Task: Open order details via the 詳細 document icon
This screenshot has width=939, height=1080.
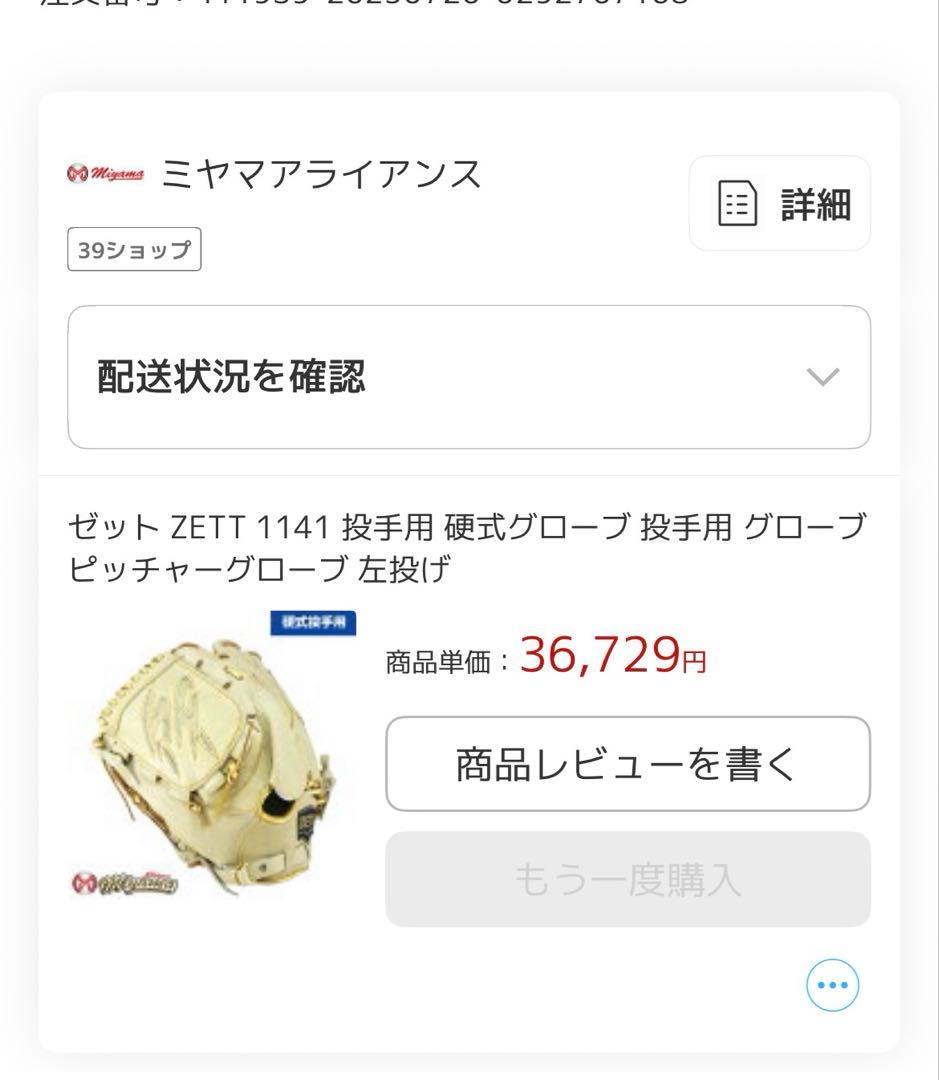Action: click(x=779, y=203)
